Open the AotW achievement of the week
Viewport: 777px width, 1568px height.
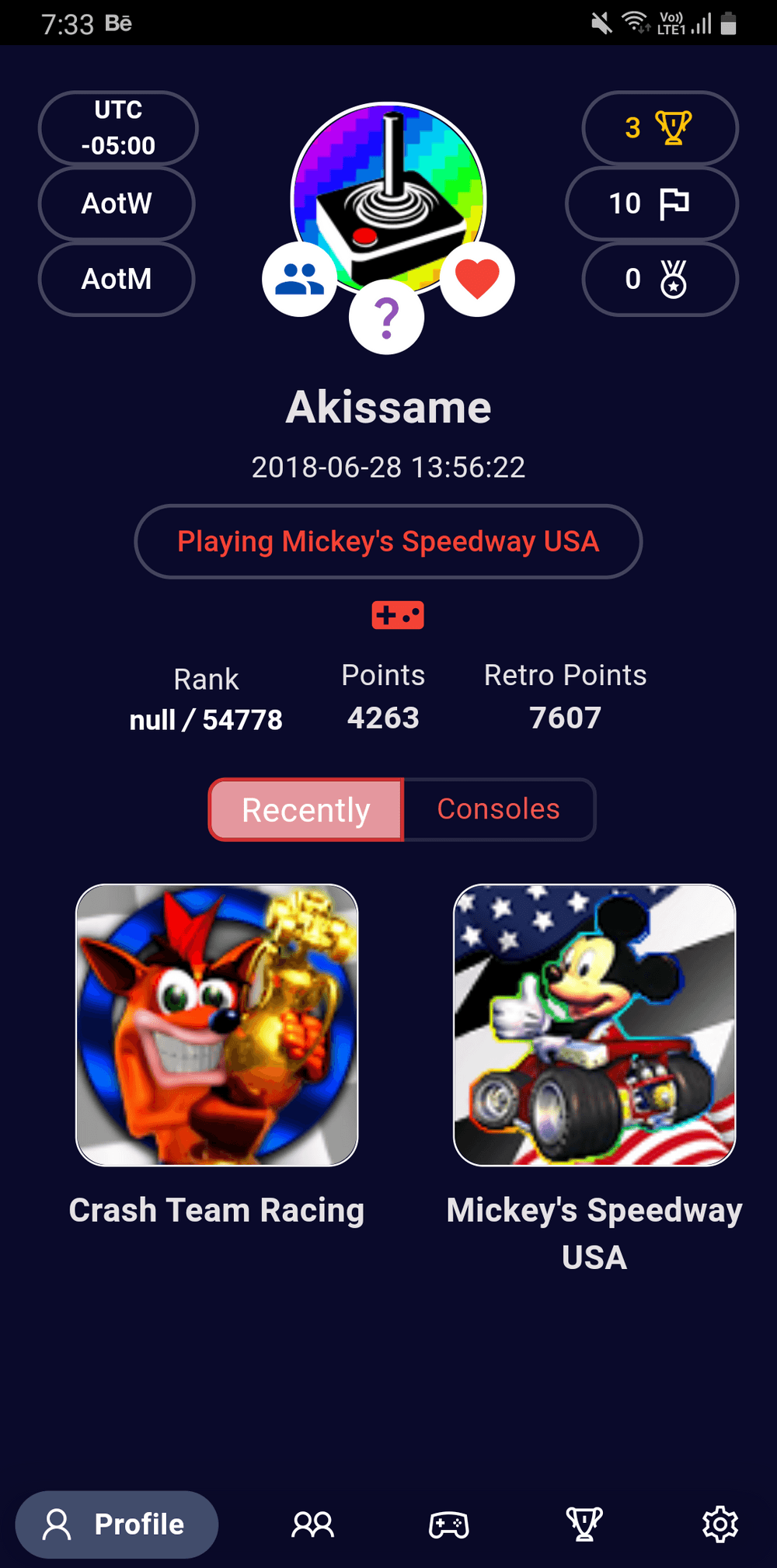(x=117, y=203)
